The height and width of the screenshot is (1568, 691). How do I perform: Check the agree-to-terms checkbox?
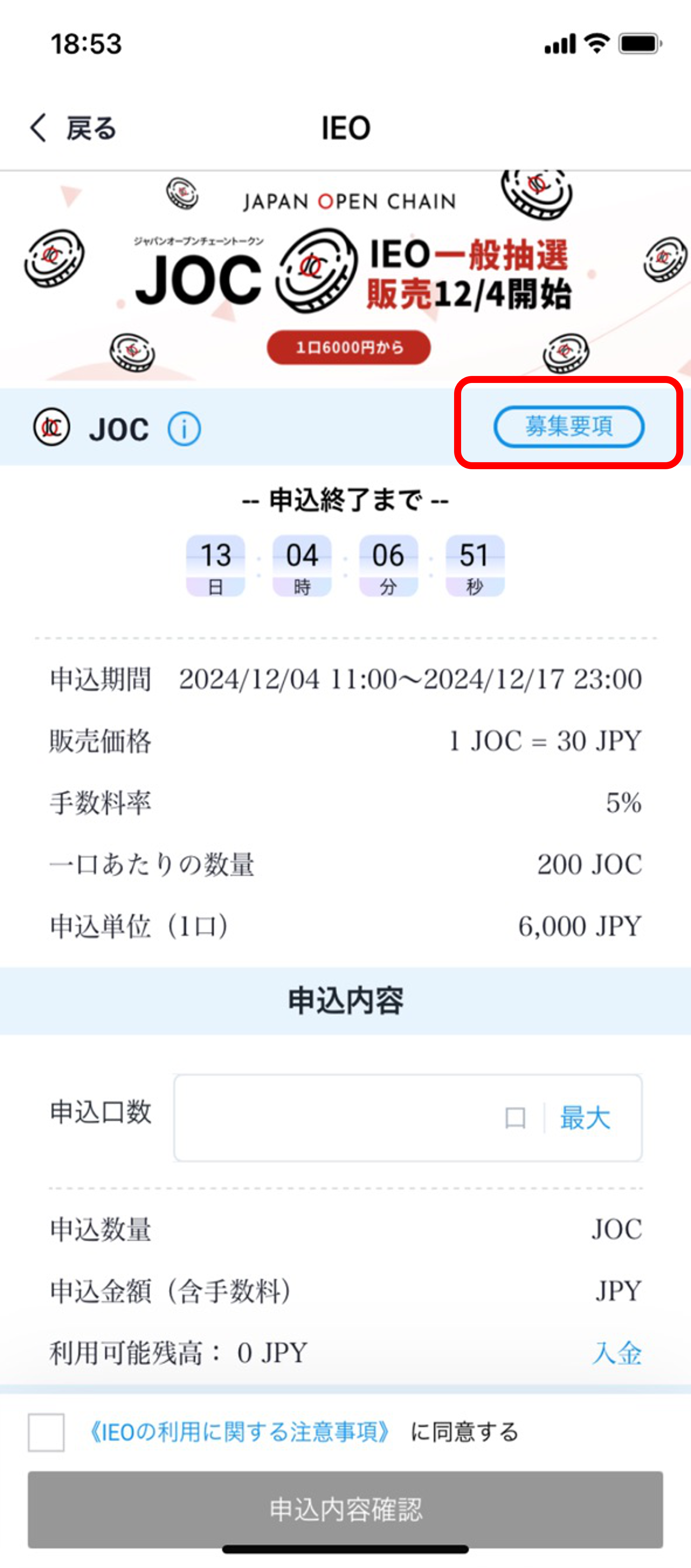point(46,1432)
